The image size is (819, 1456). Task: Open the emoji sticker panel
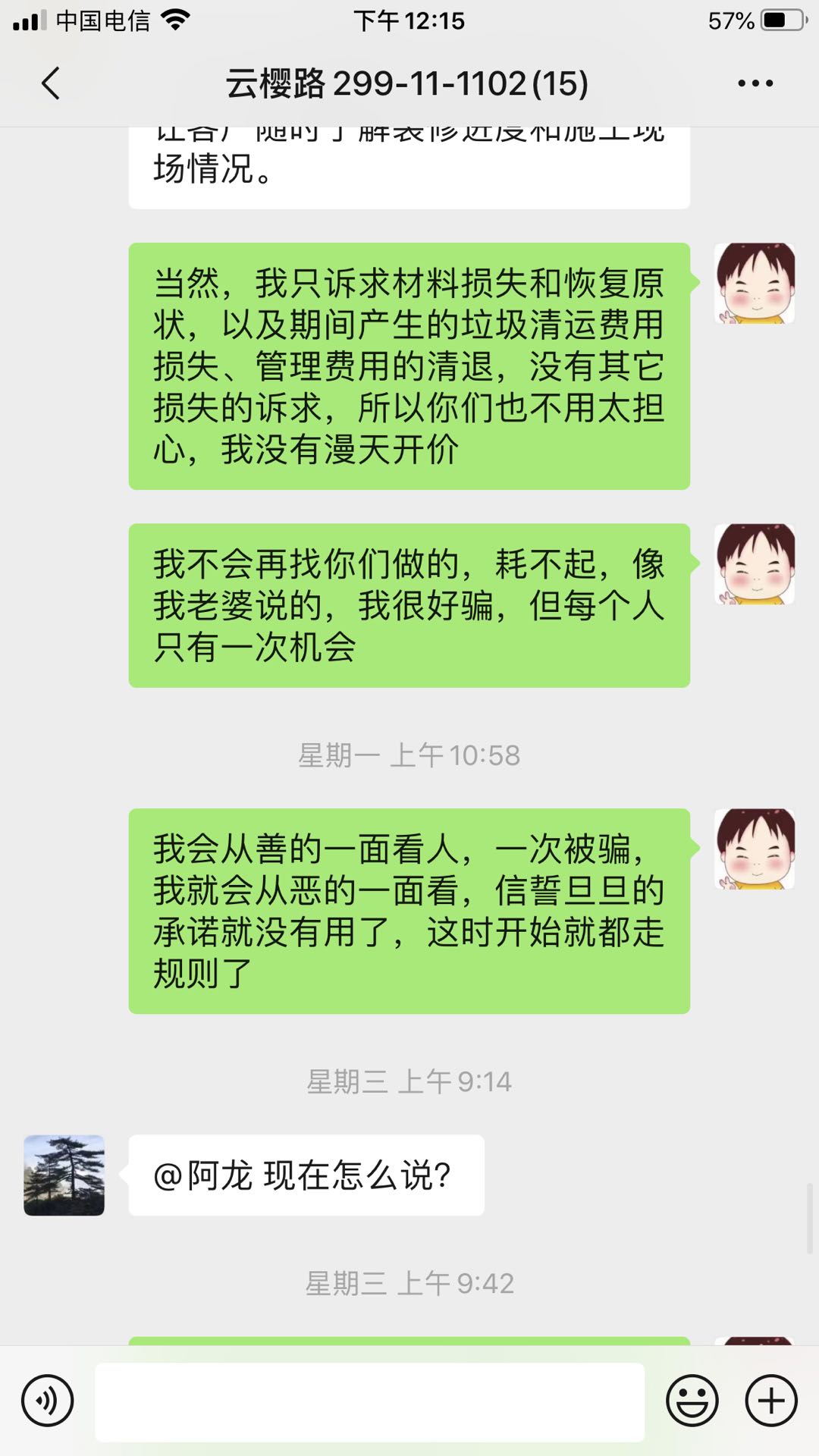[x=692, y=1401]
